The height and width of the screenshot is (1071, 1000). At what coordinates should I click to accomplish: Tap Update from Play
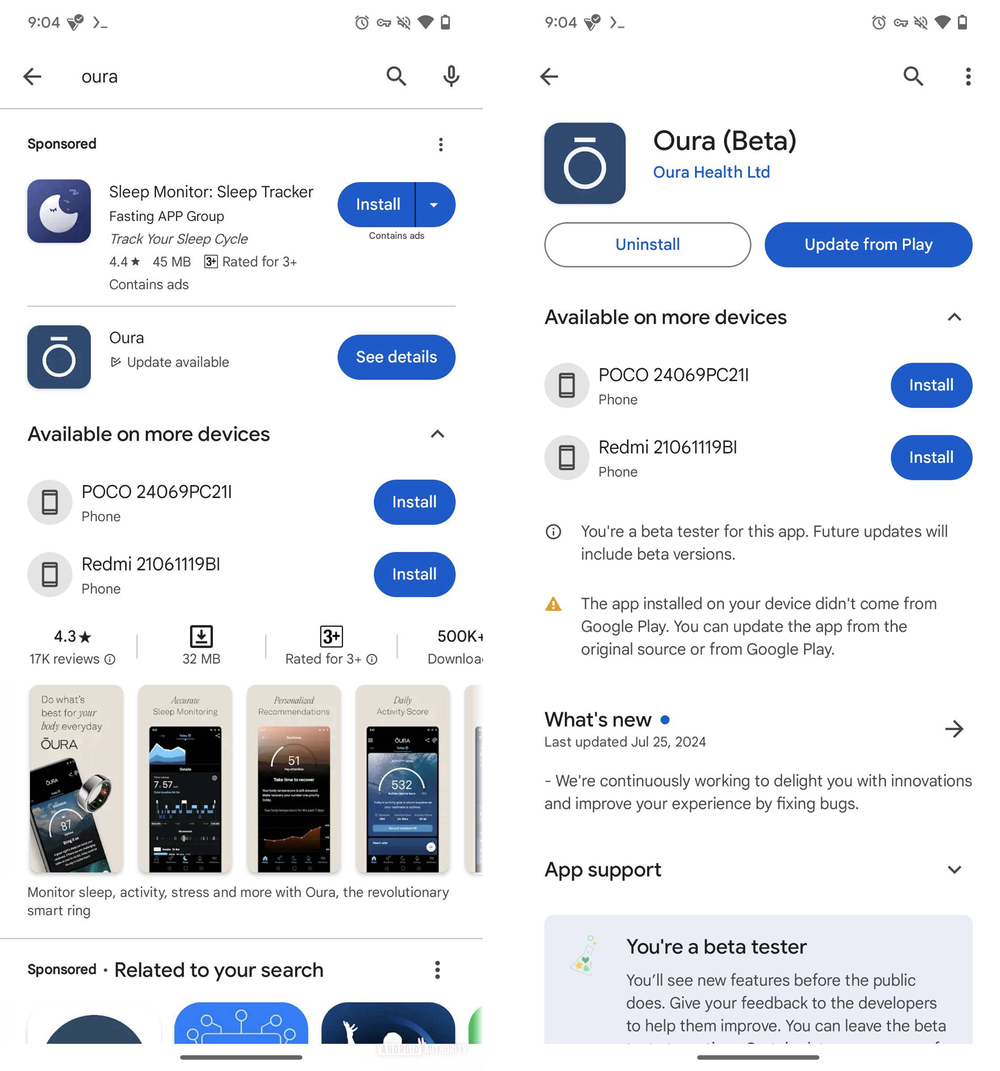(868, 245)
